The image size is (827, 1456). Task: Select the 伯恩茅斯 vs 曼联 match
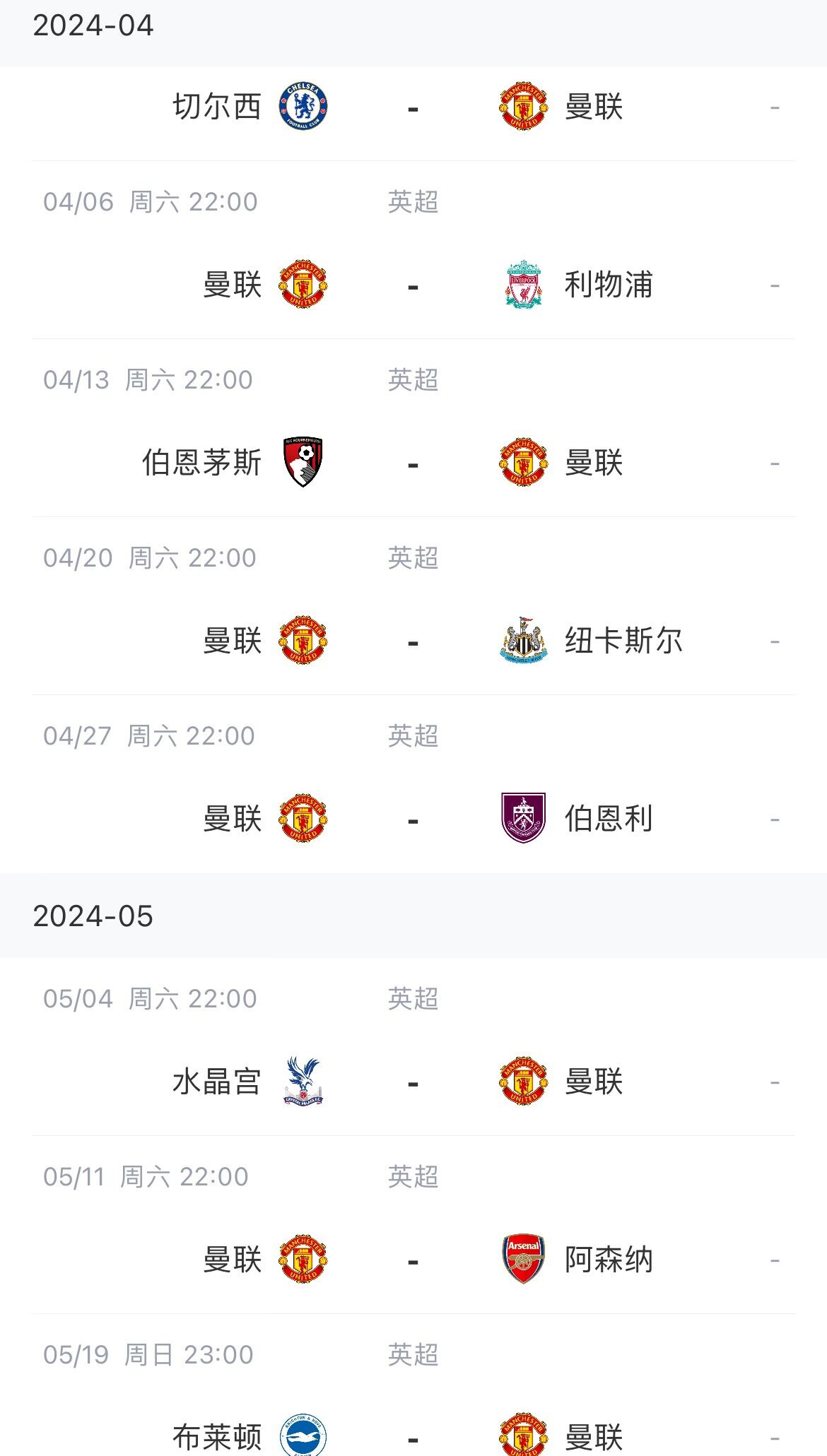click(x=413, y=463)
